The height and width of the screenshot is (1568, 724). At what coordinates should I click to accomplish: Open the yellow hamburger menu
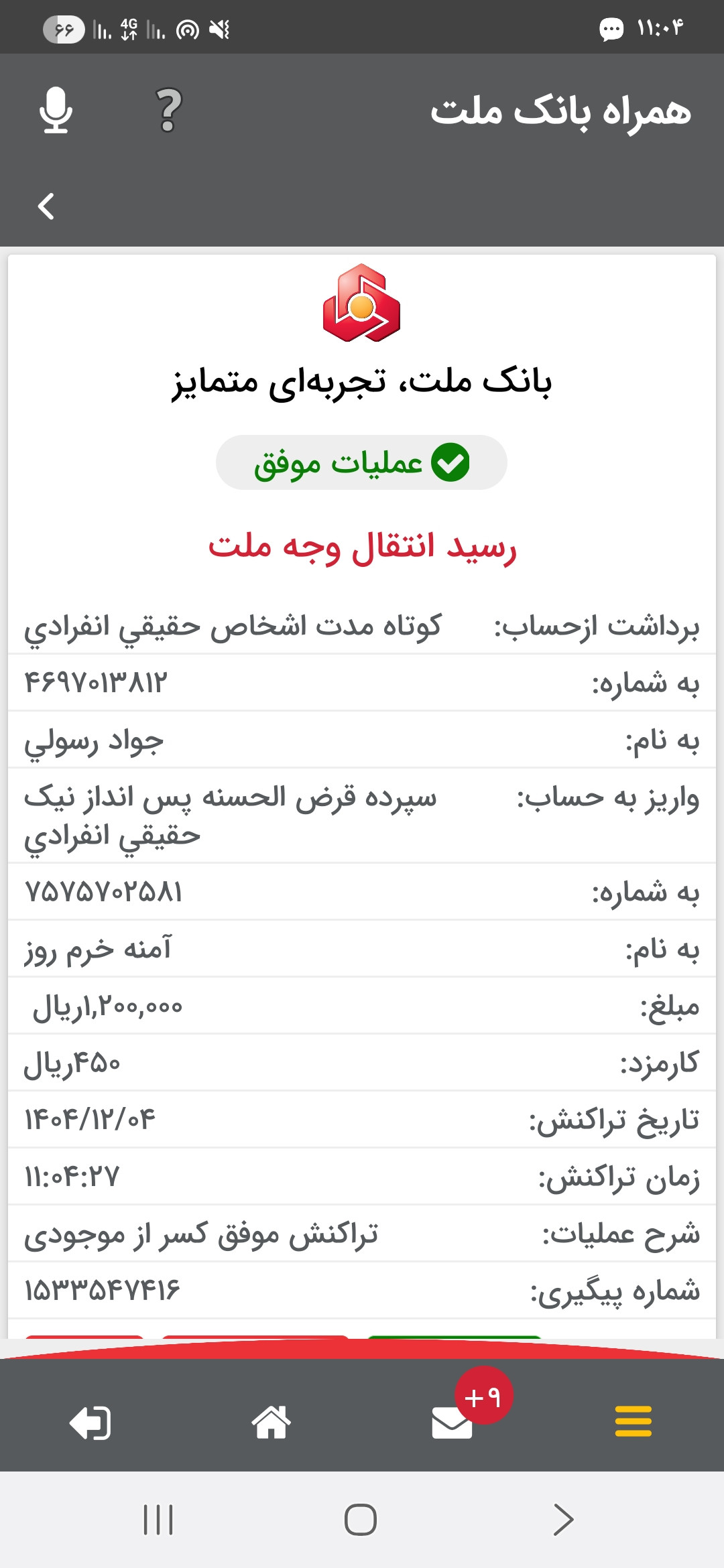633,1421
